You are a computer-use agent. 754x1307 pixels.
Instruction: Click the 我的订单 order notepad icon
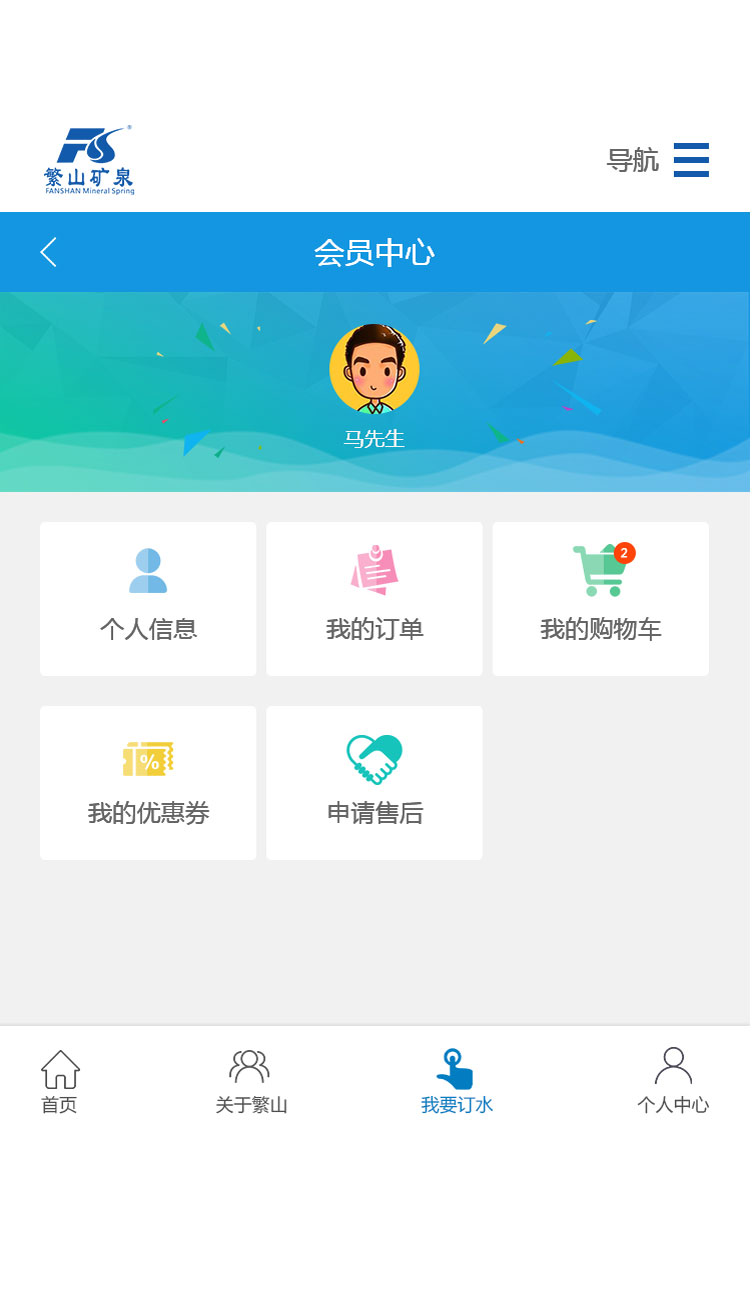(374, 568)
